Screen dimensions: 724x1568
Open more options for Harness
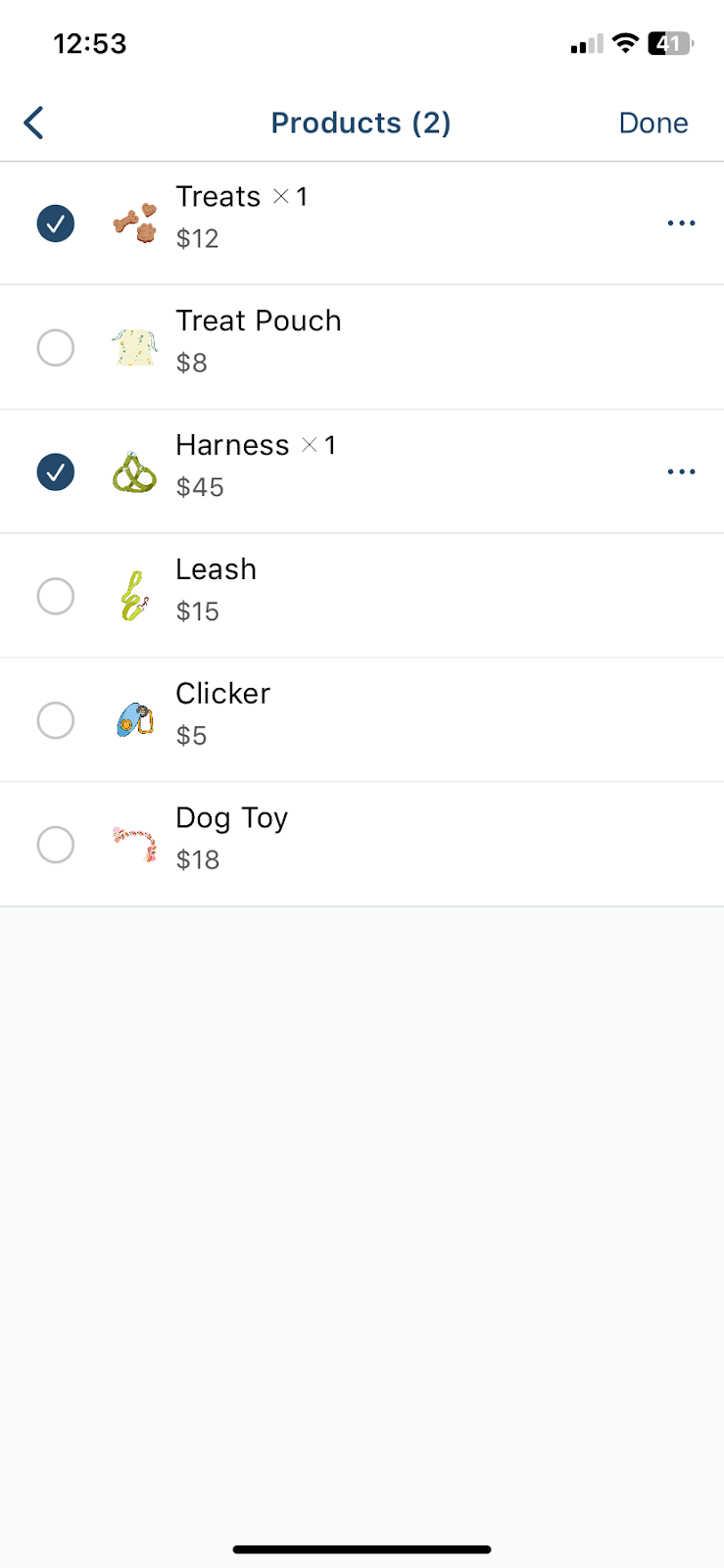tap(681, 471)
